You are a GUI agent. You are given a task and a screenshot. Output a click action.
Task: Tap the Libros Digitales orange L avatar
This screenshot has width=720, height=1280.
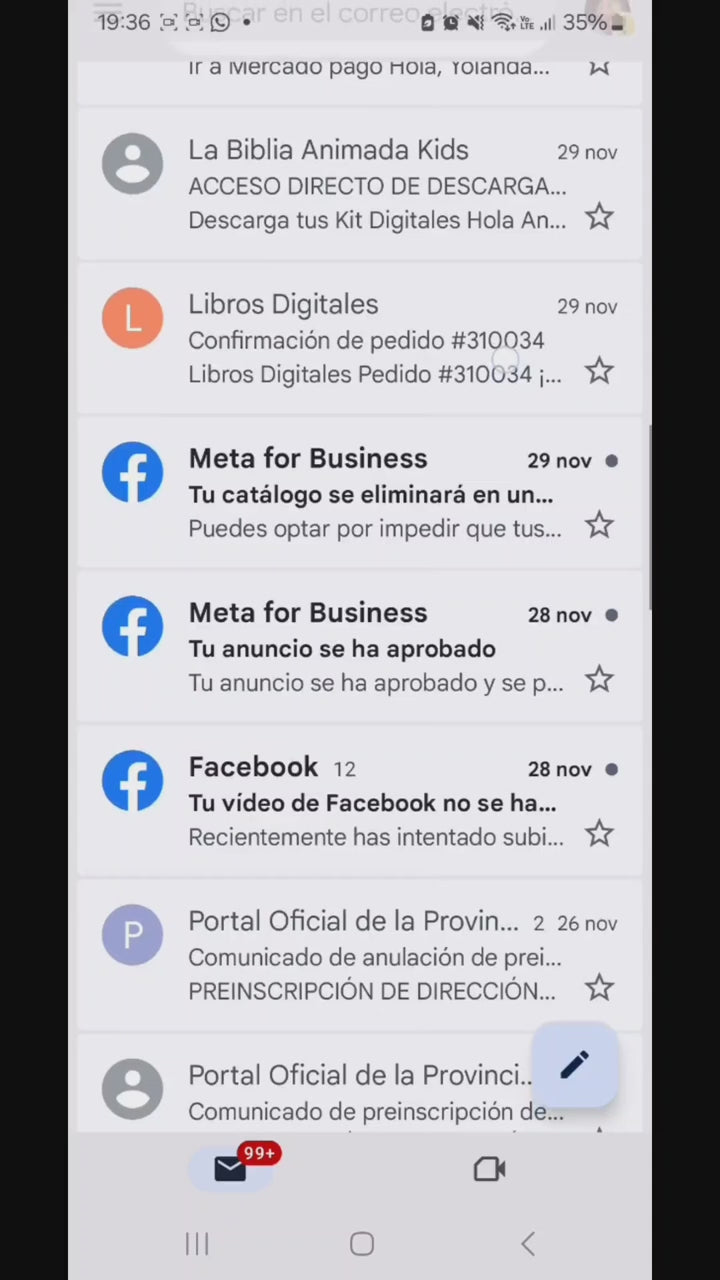[132, 318]
